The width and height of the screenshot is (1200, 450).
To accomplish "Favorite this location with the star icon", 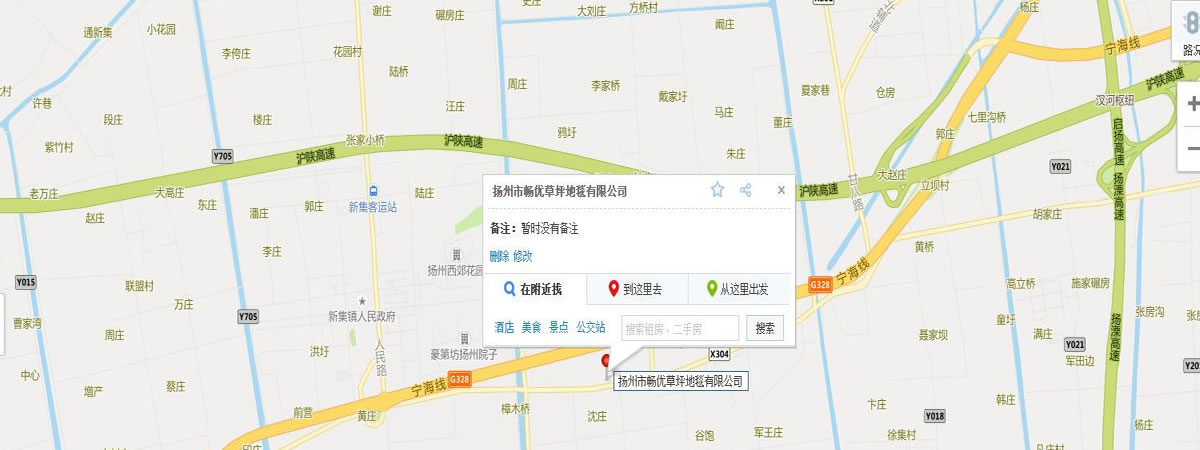I will (x=717, y=190).
